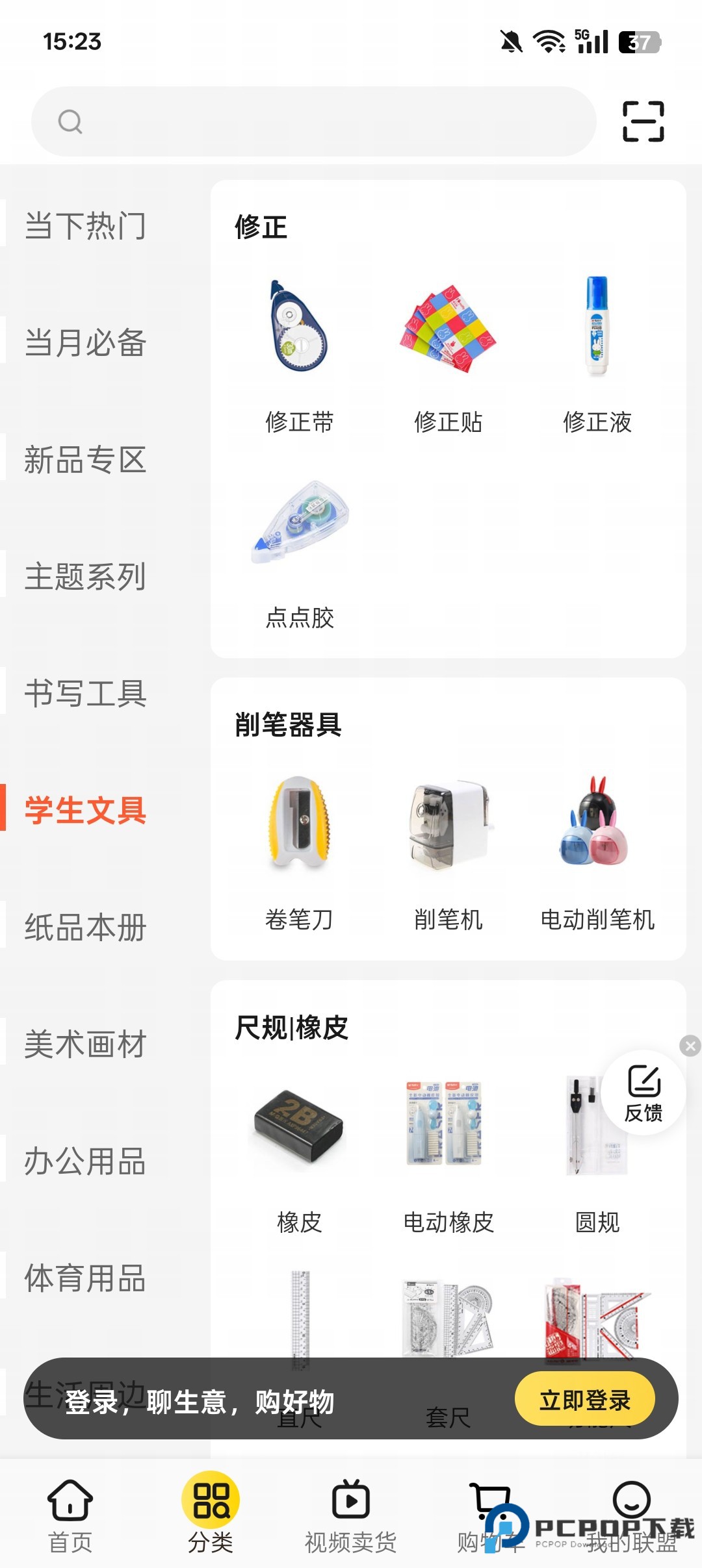Viewport: 702px width, 1568px height.
Task: Tap the 反馈 feedback button
Action: [643, 1093]
